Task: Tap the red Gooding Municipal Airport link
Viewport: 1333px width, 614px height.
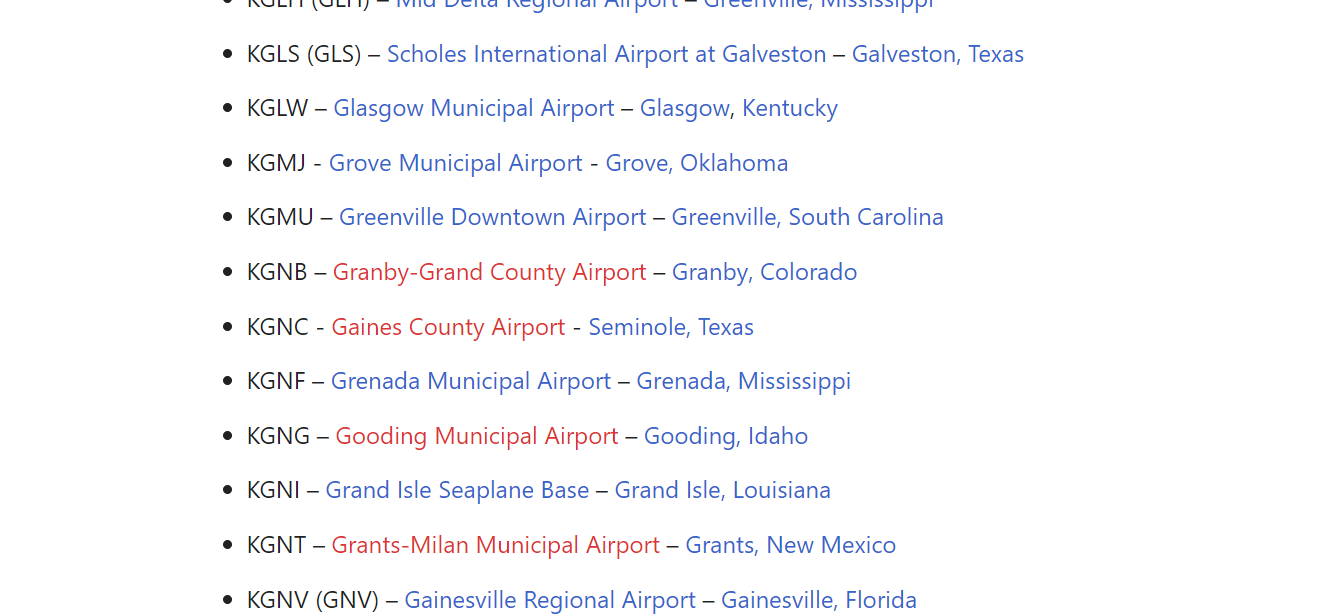Action: [x=476, y=436]
